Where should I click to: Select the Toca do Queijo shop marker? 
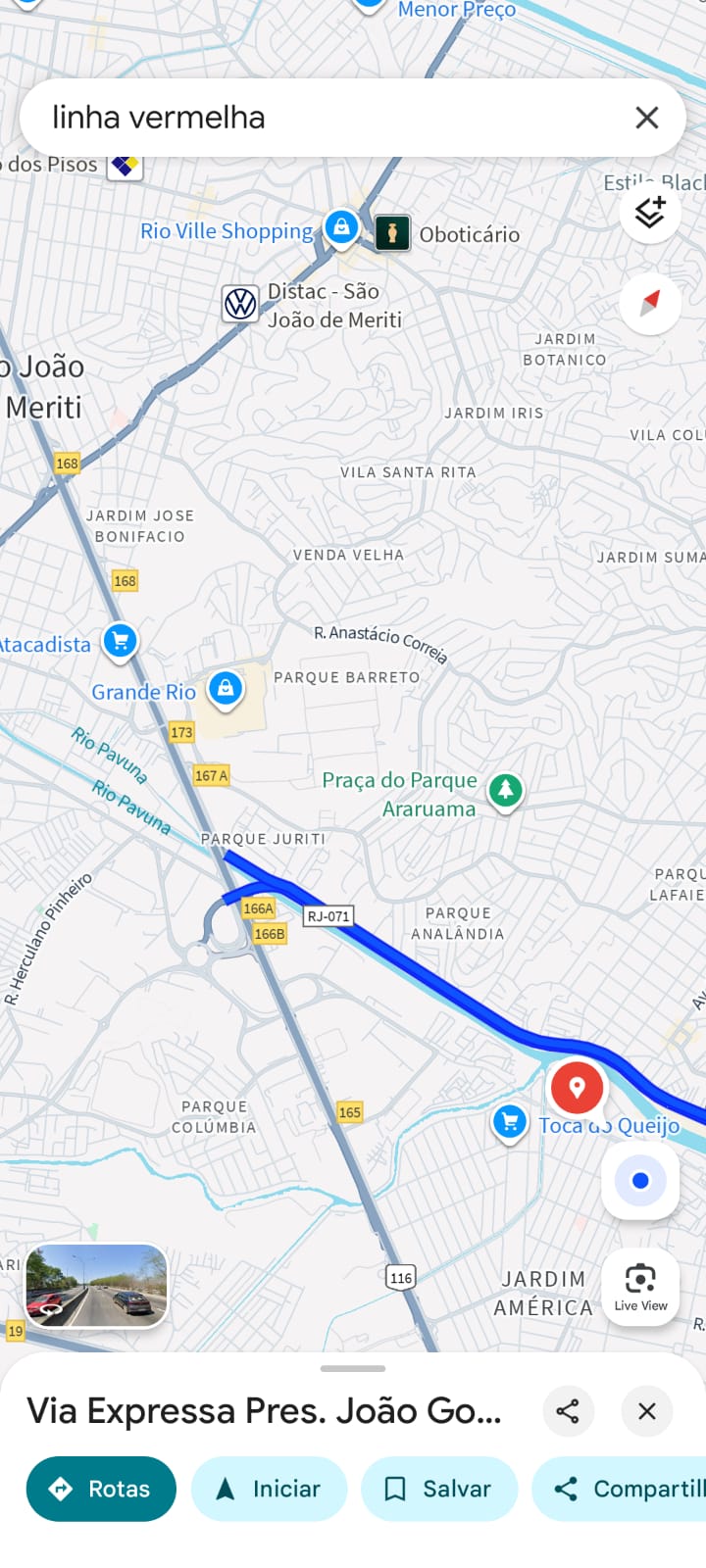[x=509, y=1120]
